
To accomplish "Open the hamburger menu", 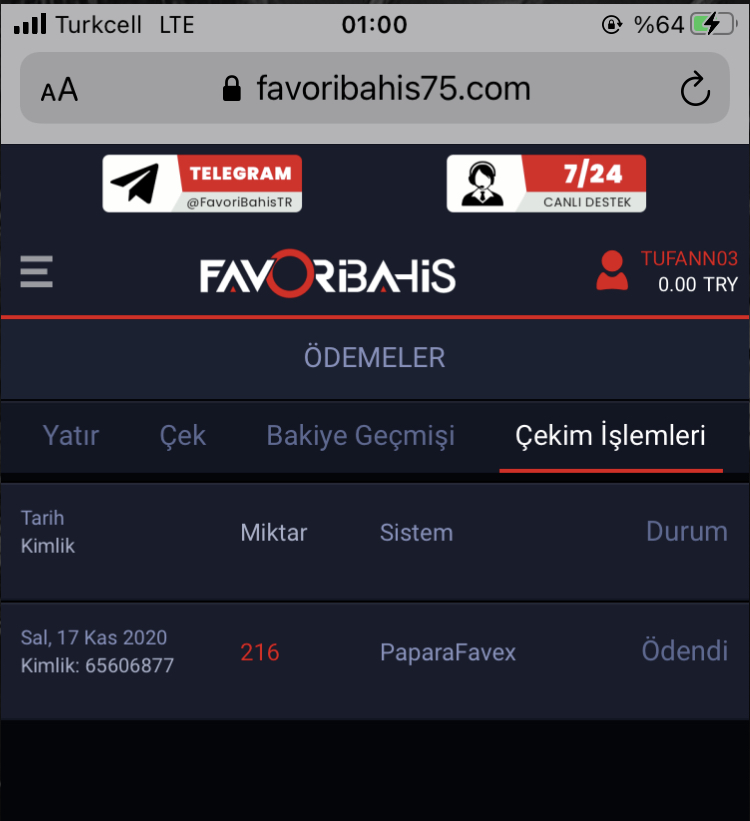I will [37, 272].
